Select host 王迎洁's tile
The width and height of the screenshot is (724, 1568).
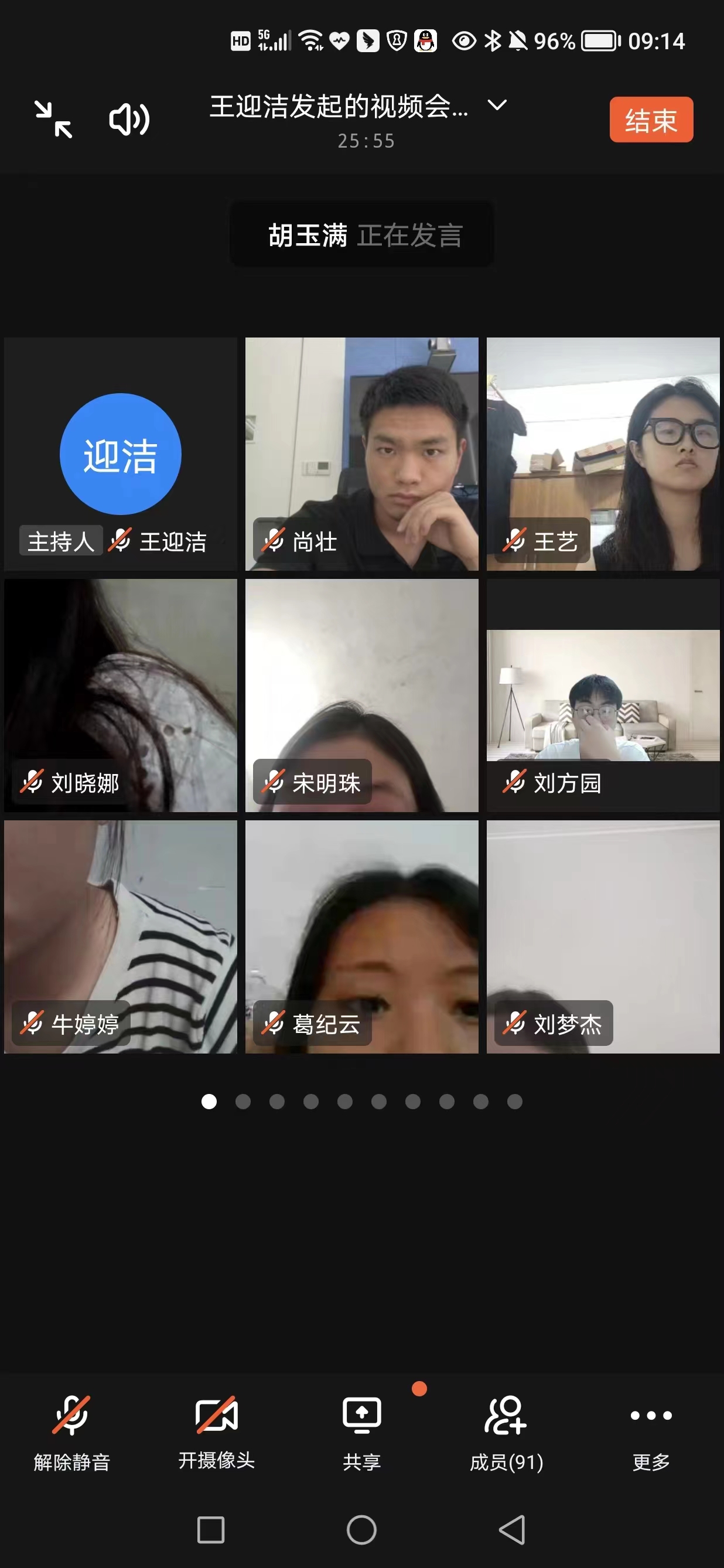(x=121, y=454)
